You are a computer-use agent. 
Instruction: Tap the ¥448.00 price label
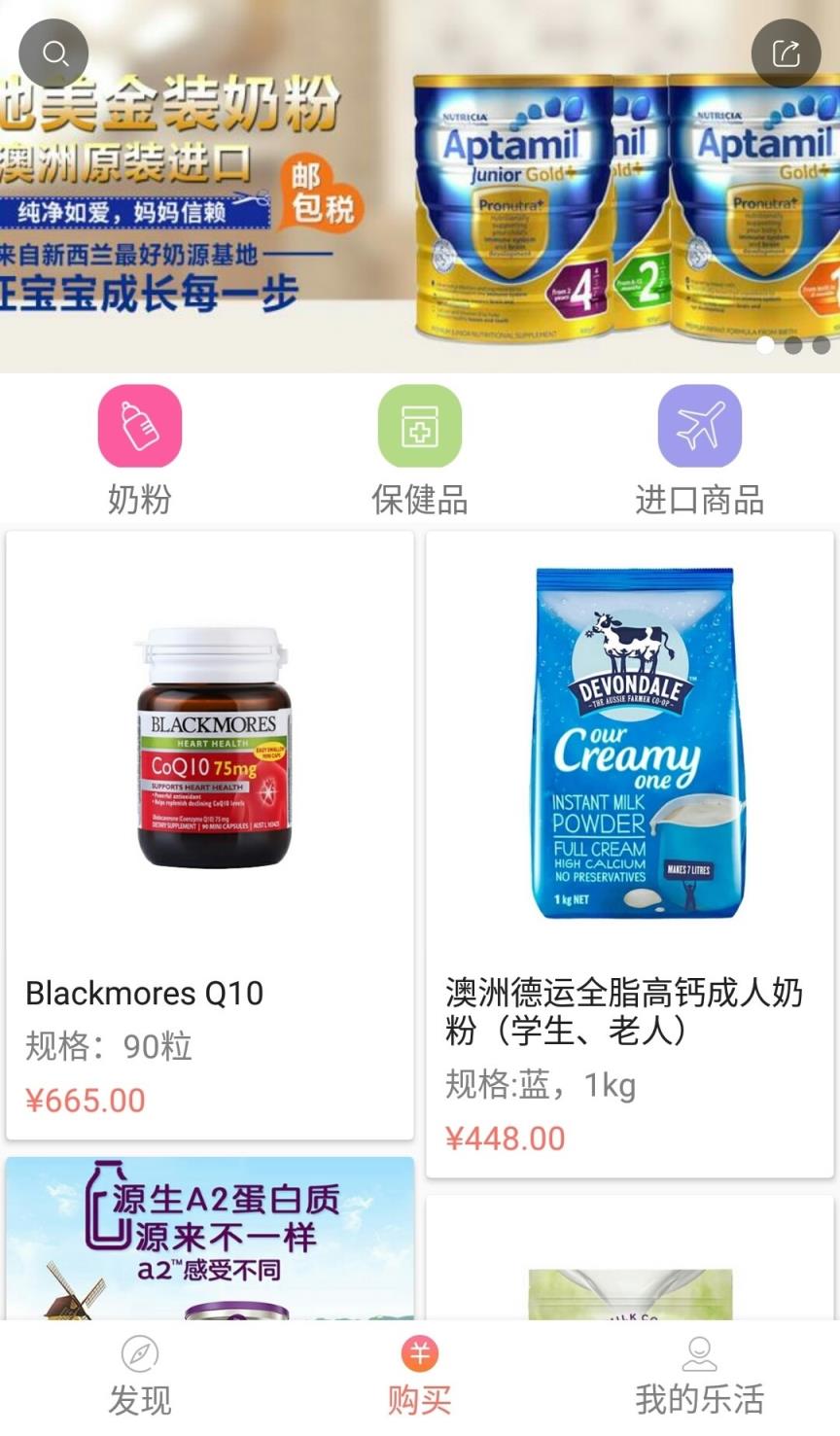507,1138
